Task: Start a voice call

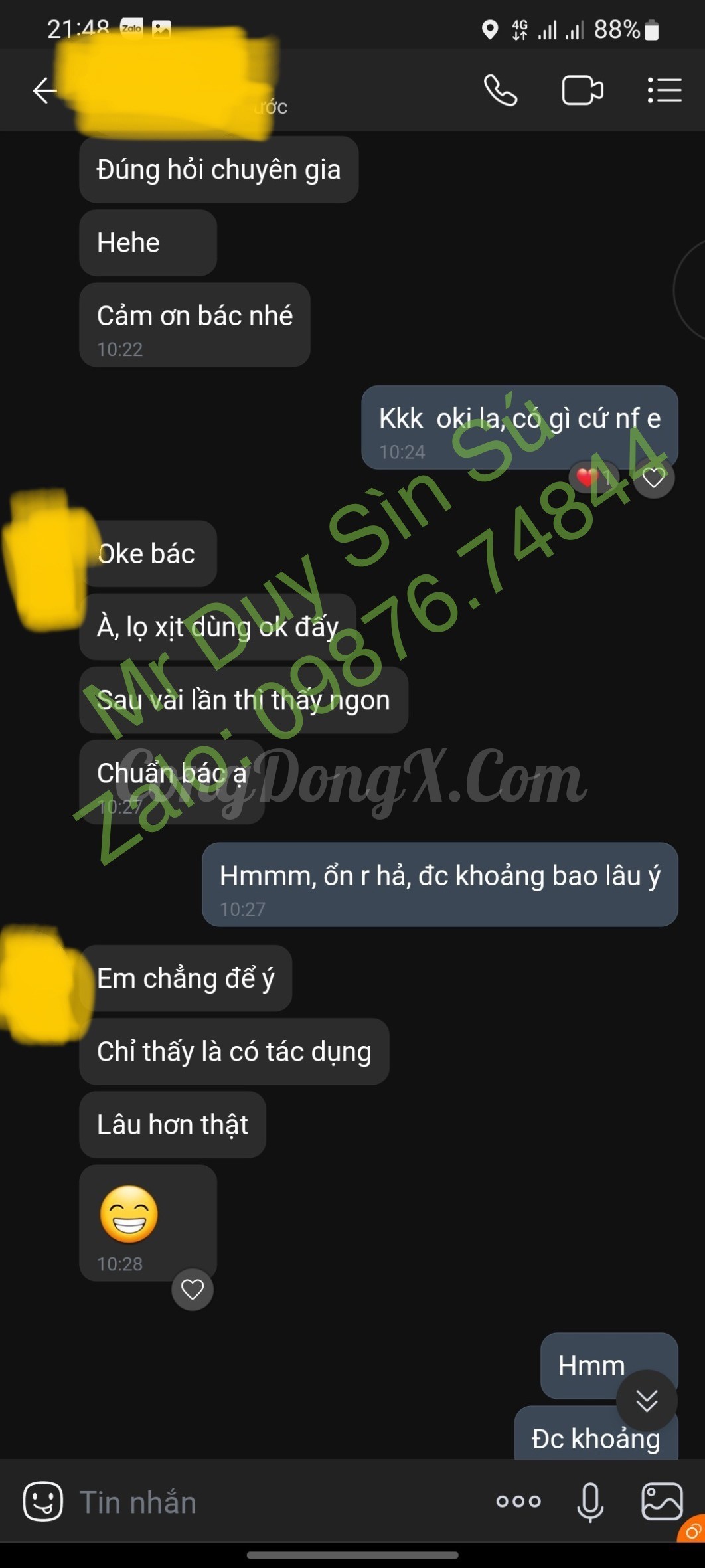Action: pos(501,90)
